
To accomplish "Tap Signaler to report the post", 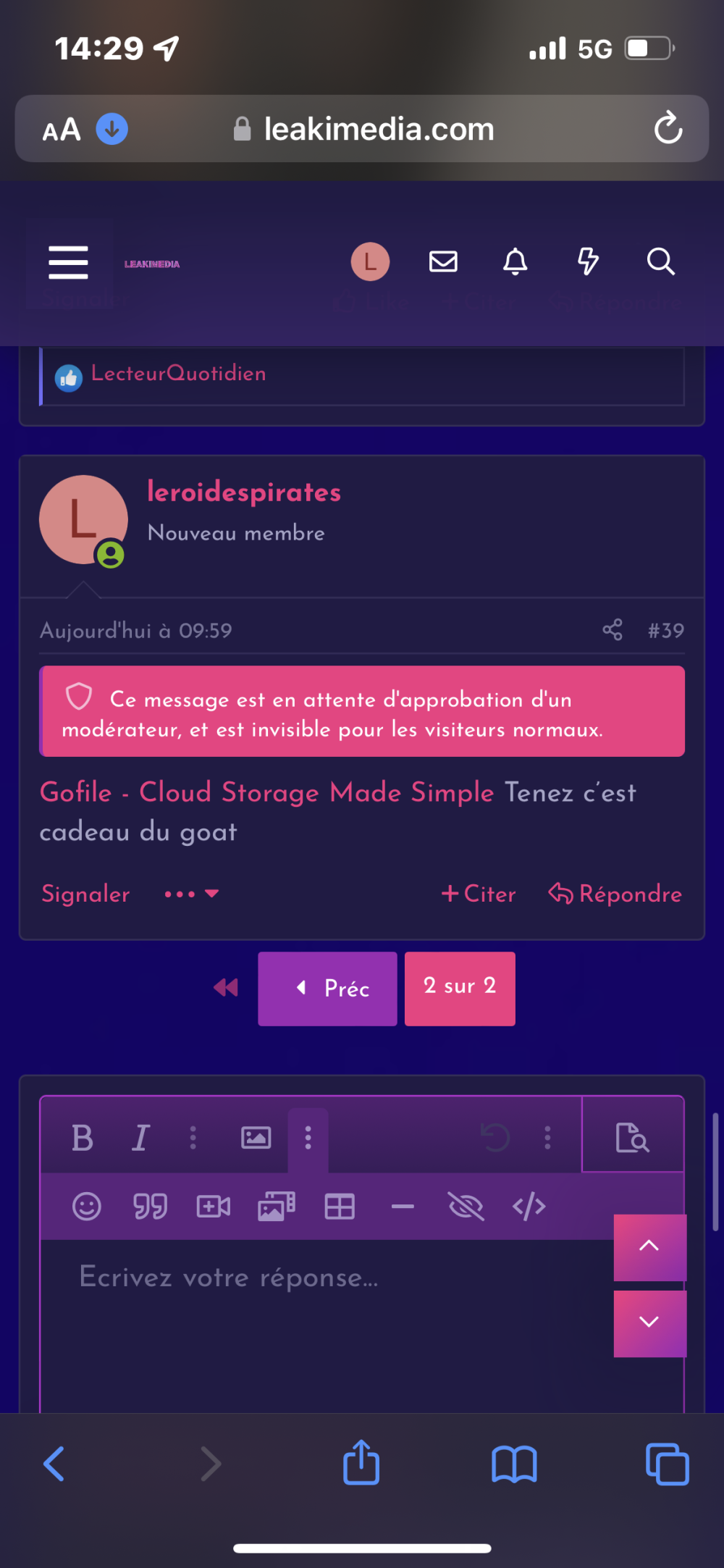I will click(85, 894).
